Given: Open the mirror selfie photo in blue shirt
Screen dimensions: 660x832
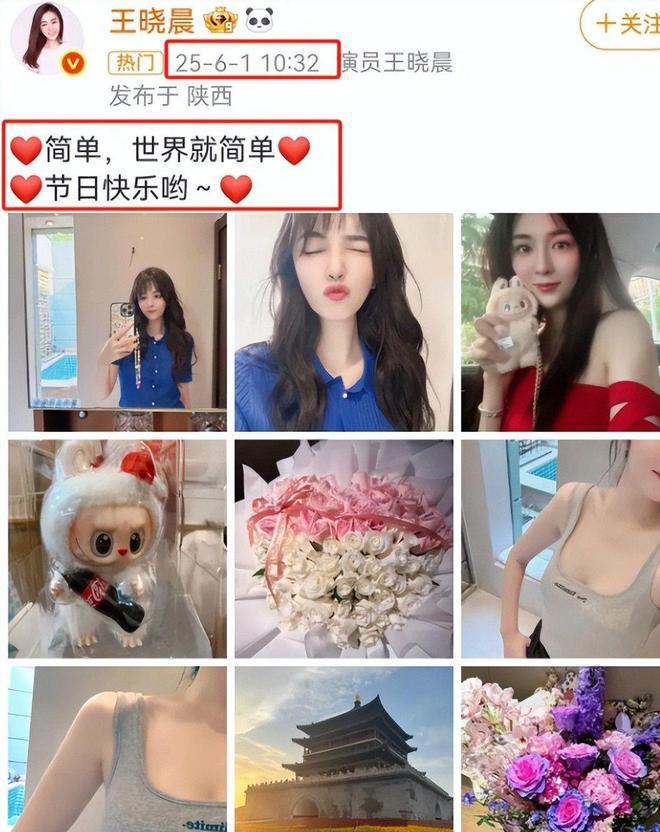Looking at the screenshot, I should [x=117, y=322].
